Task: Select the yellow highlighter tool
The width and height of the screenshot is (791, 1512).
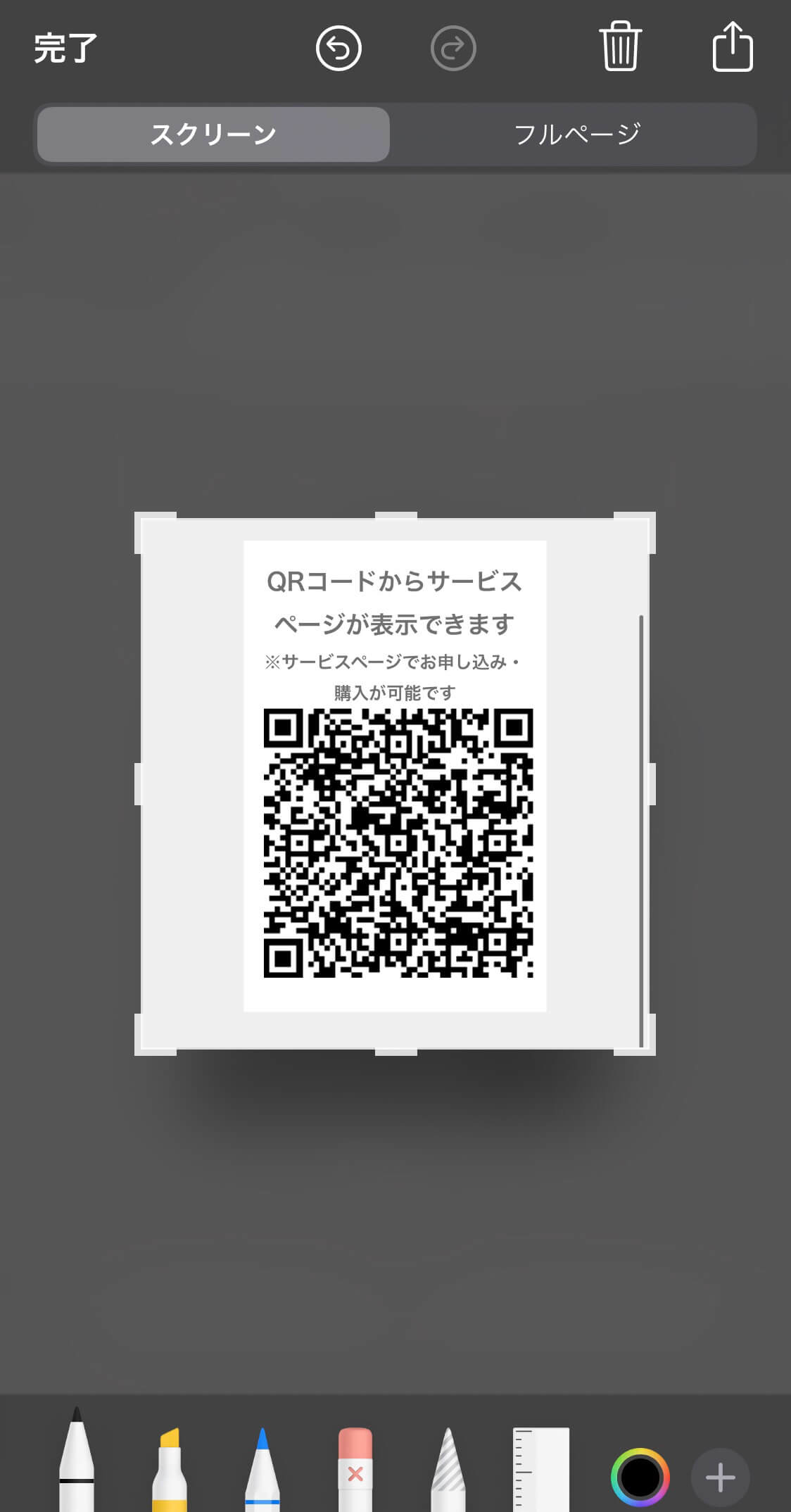Action: tap(170, 1468)
